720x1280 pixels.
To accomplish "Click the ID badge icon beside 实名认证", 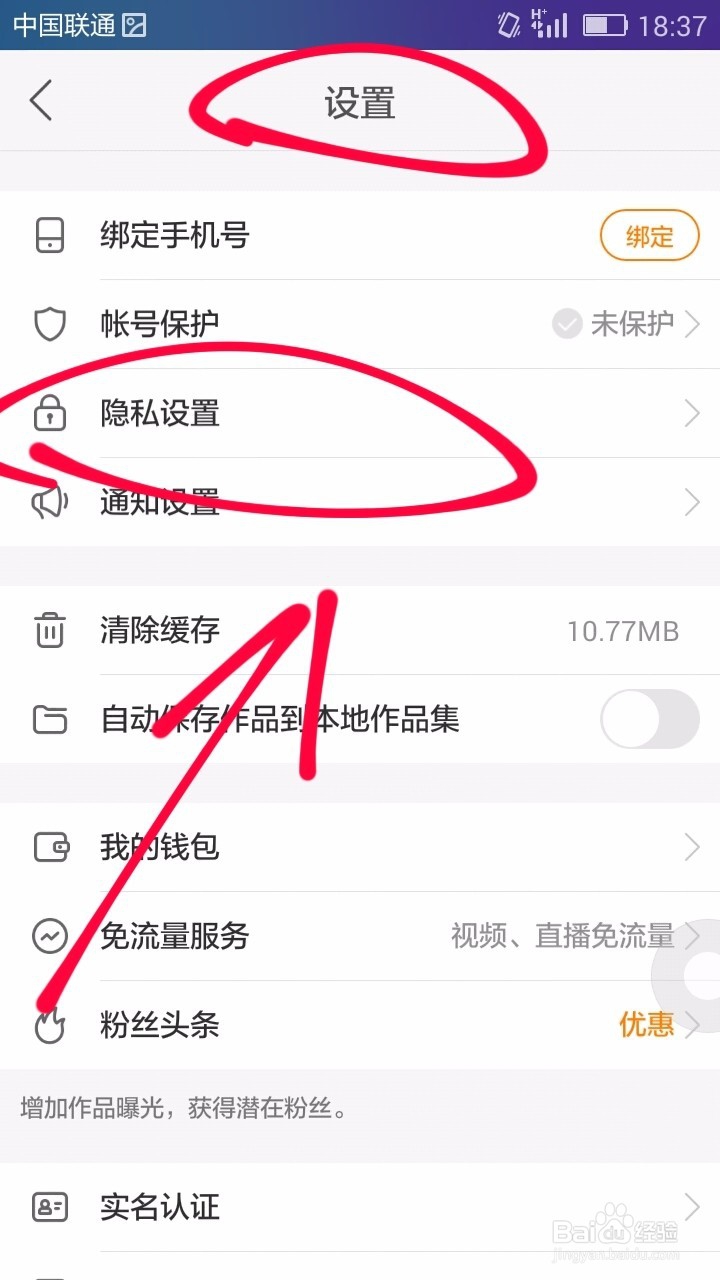I will 49,1207.
